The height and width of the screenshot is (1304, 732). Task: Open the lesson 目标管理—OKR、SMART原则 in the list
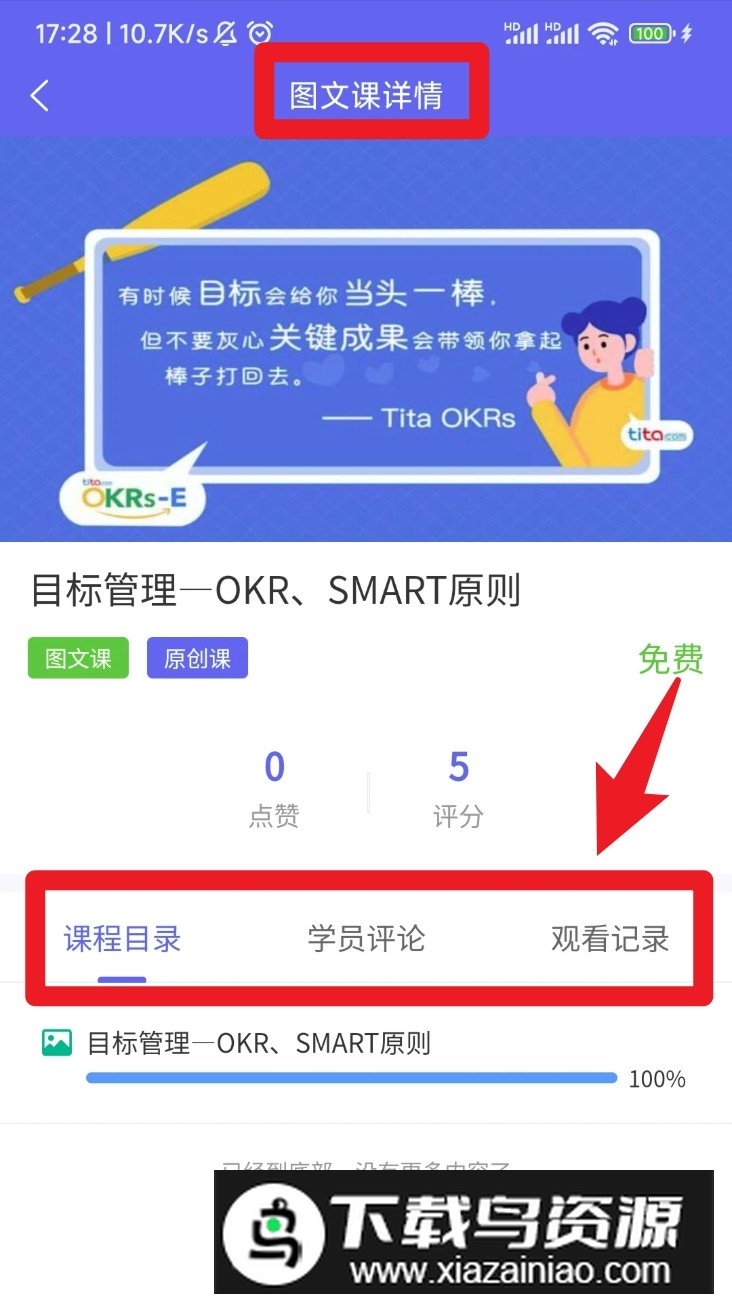point(259,1044)
